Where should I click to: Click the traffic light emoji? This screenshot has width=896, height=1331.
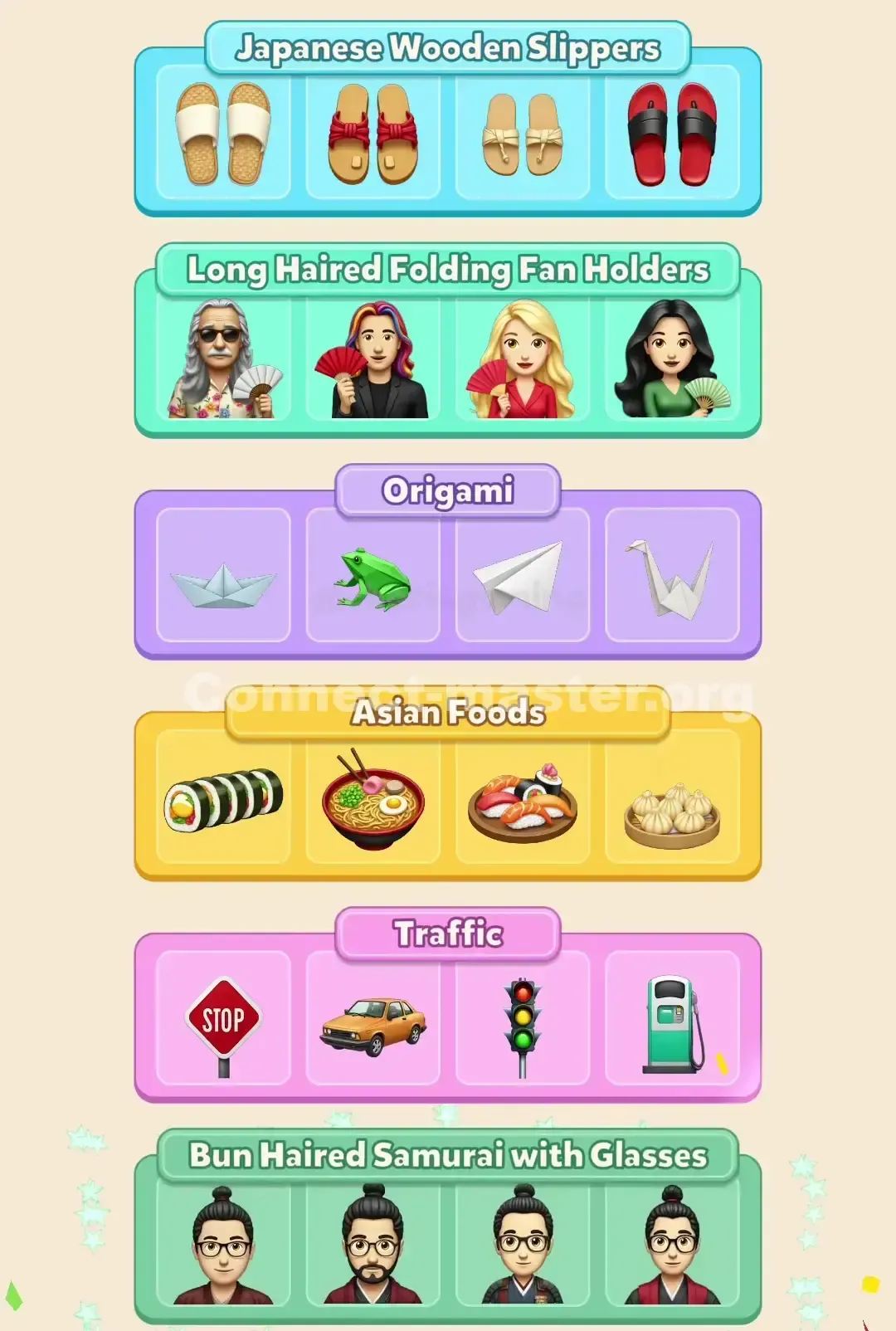(523, 1019)
